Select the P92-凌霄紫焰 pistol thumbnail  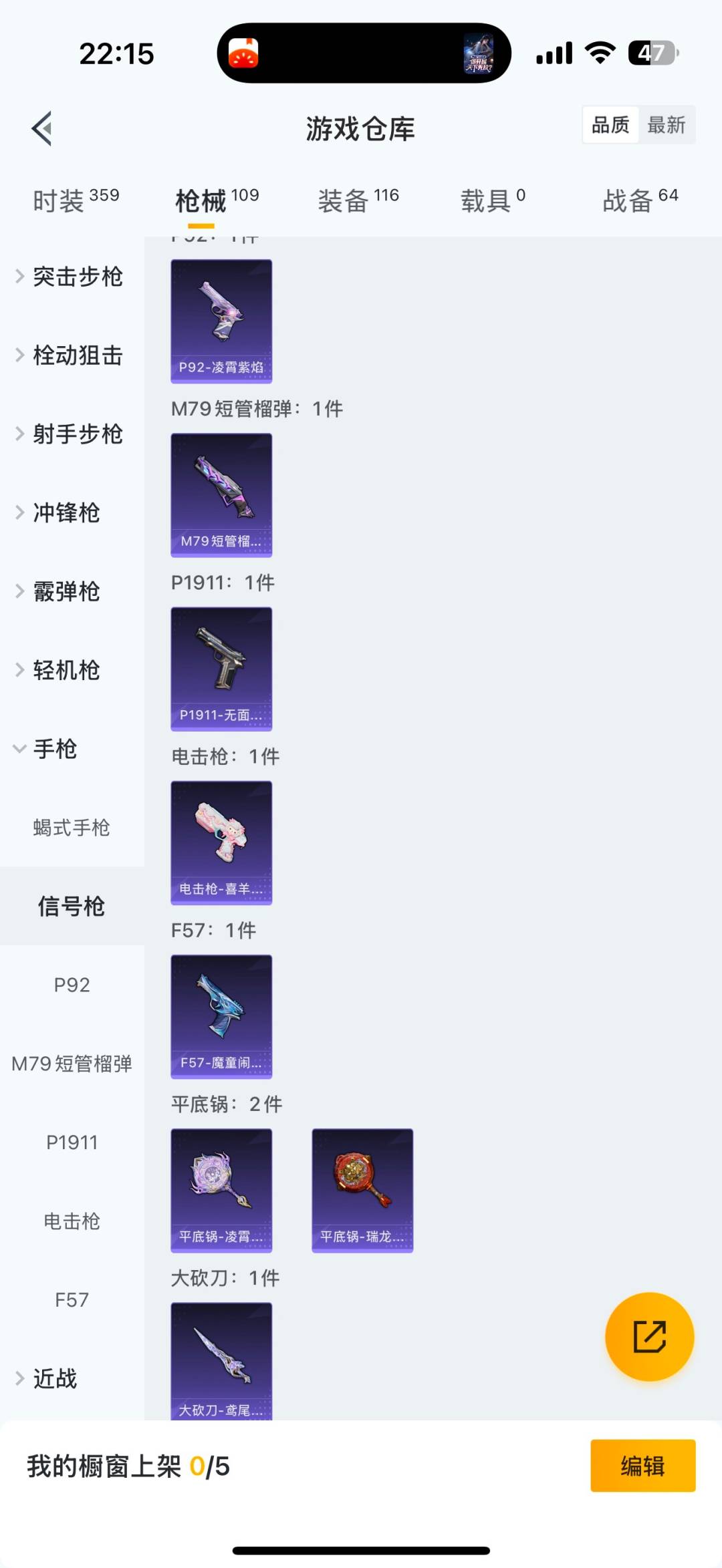221,321
